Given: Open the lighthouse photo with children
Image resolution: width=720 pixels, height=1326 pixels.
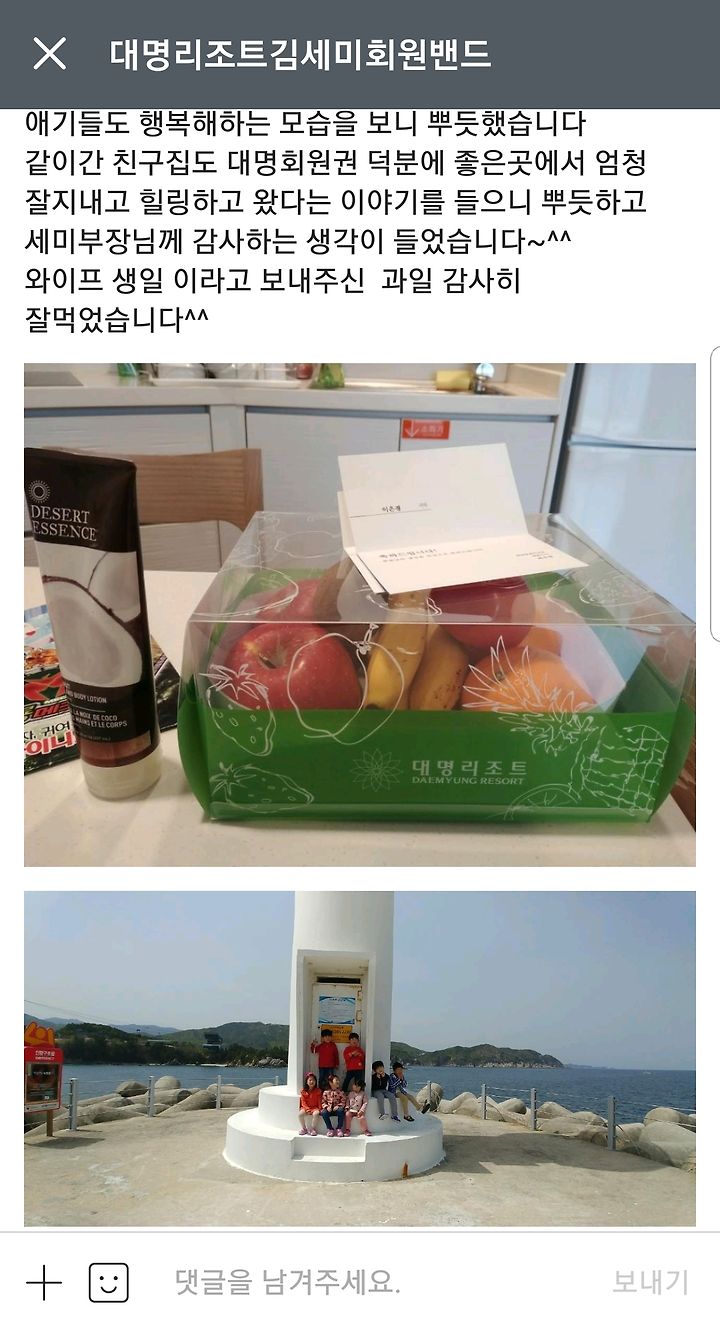Looking at the screenshot, I should tap(359, 1058).
